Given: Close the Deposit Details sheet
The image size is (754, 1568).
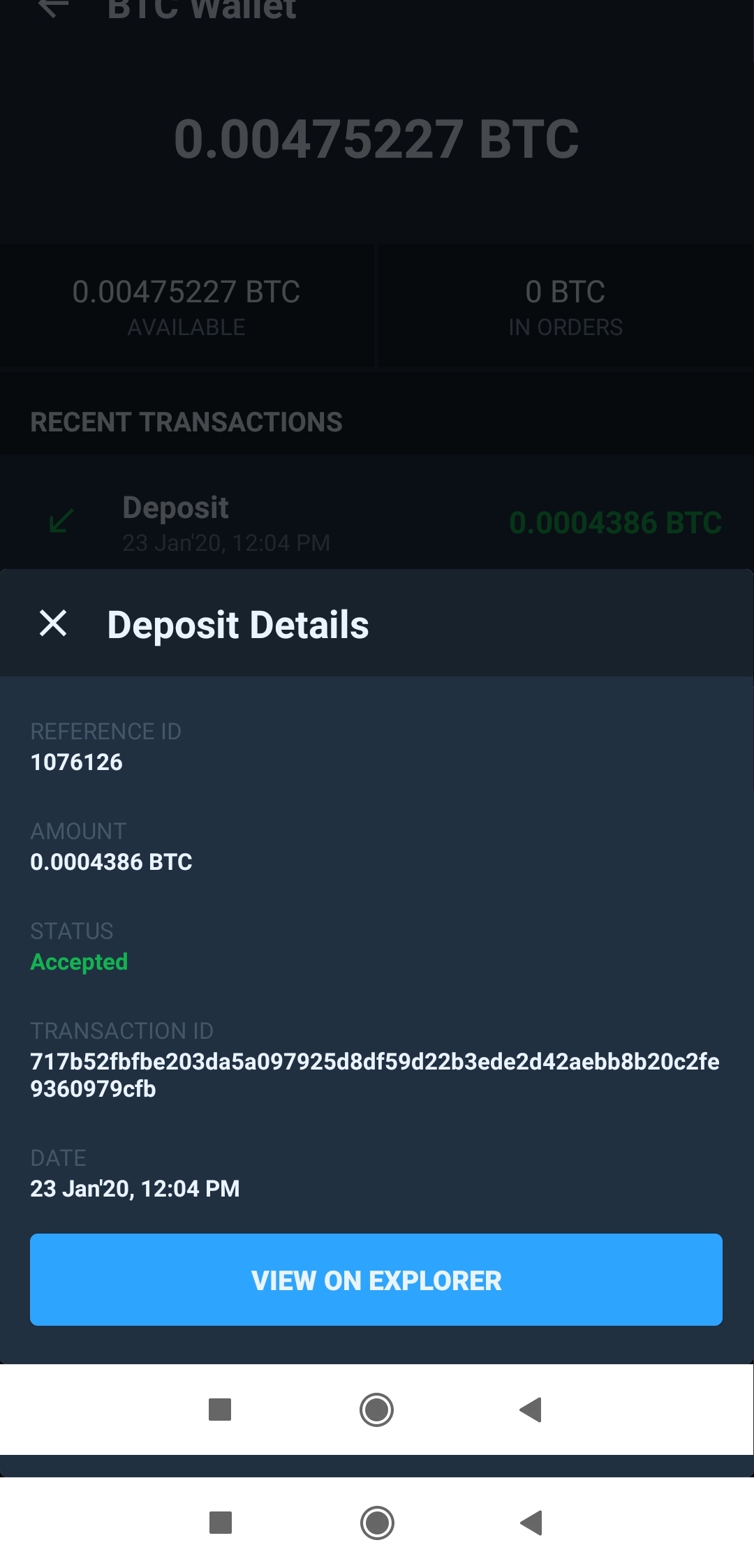Looking at the screenshot, I should pos(53,623).
